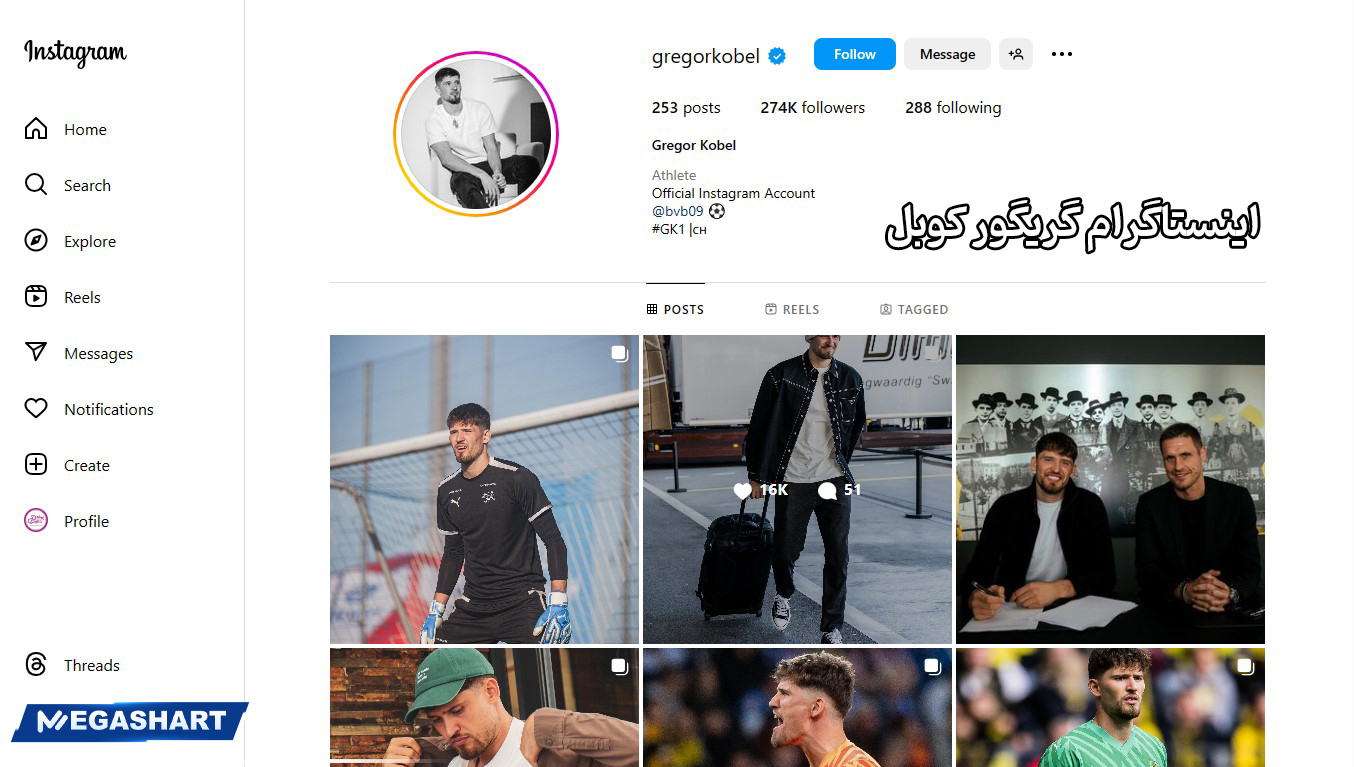The height and width of the screenshot is (767, 1354).
Task: Open Reels from the sidebar
Action: click(x=81, y=297)
